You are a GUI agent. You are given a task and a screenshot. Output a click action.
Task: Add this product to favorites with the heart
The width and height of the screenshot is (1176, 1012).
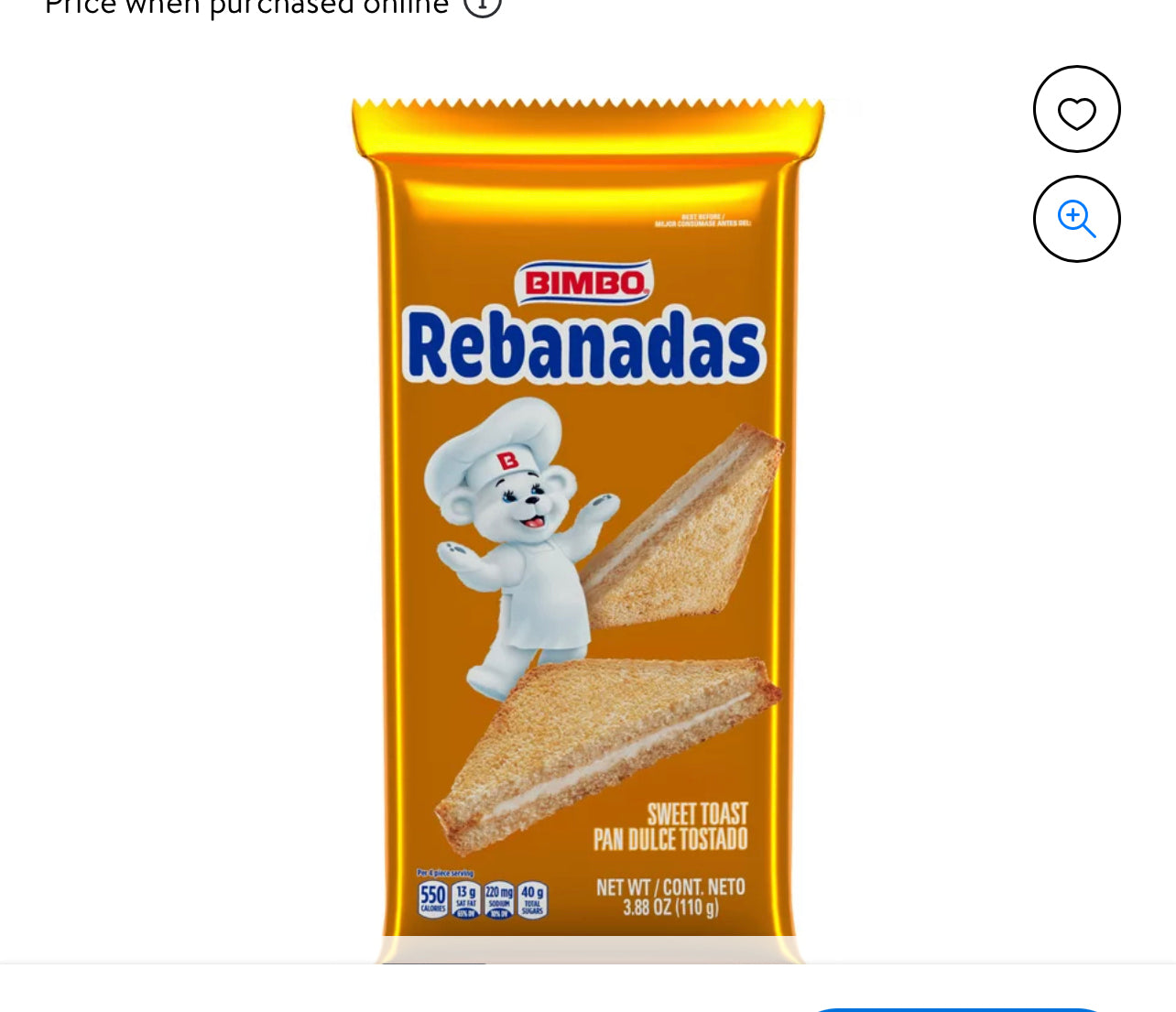pos(1076,110)
